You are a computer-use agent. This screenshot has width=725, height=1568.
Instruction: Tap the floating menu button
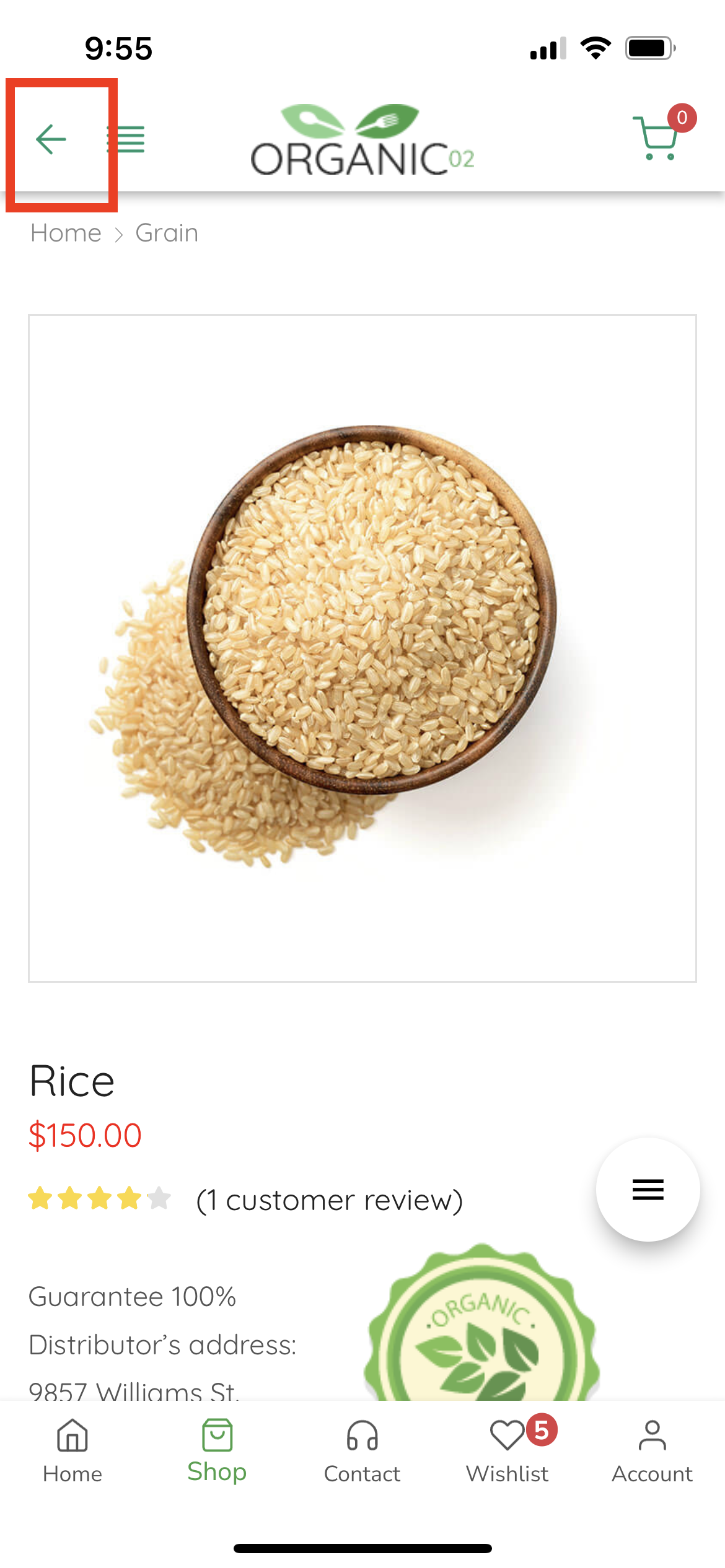(648, 1189)
